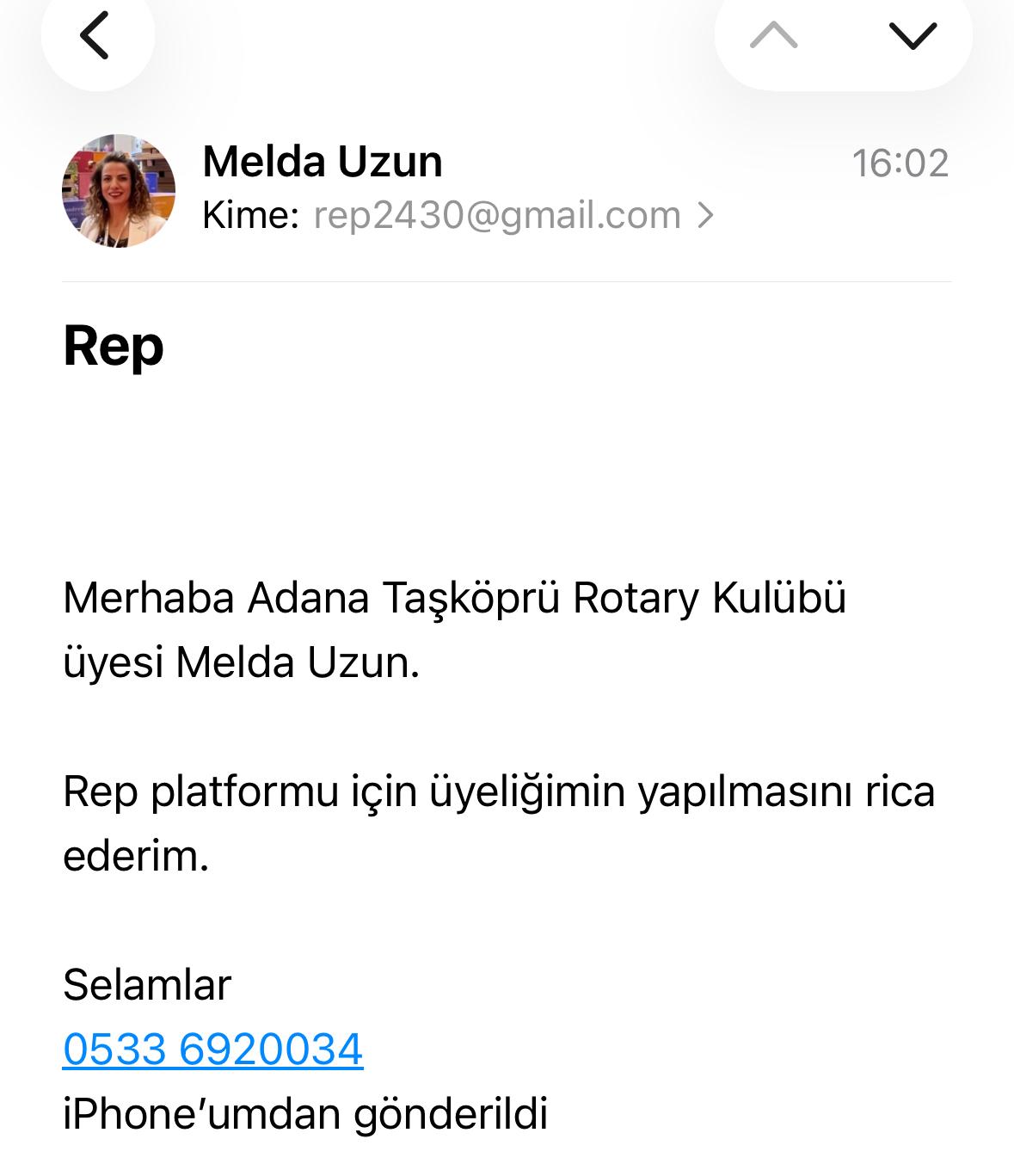The height and width of the screenshot is (1176, 1014).
Task: Go back to the mailbox list
Action: click(95, 36)
